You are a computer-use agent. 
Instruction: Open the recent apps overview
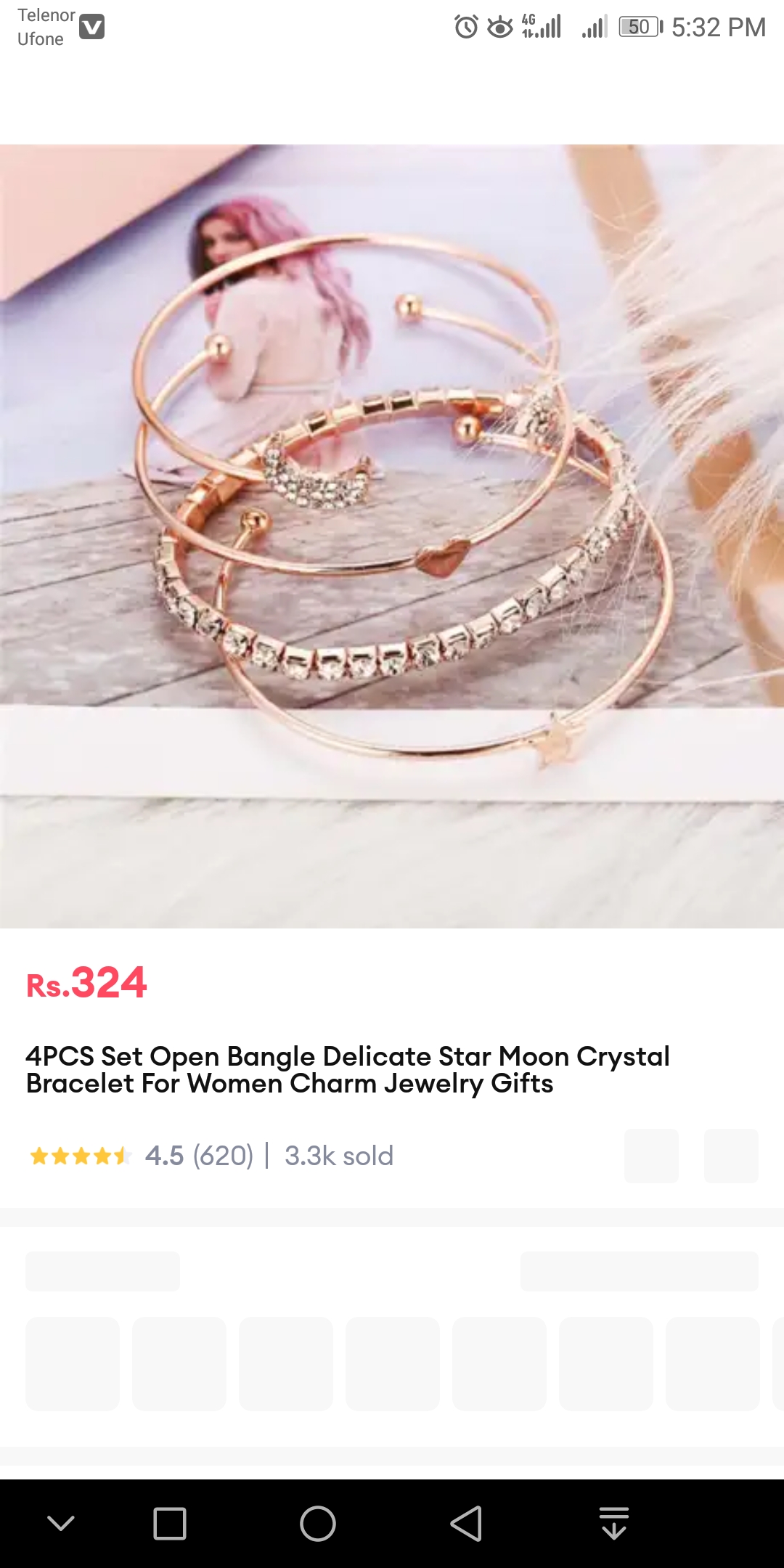click(x=170, y=1523)
